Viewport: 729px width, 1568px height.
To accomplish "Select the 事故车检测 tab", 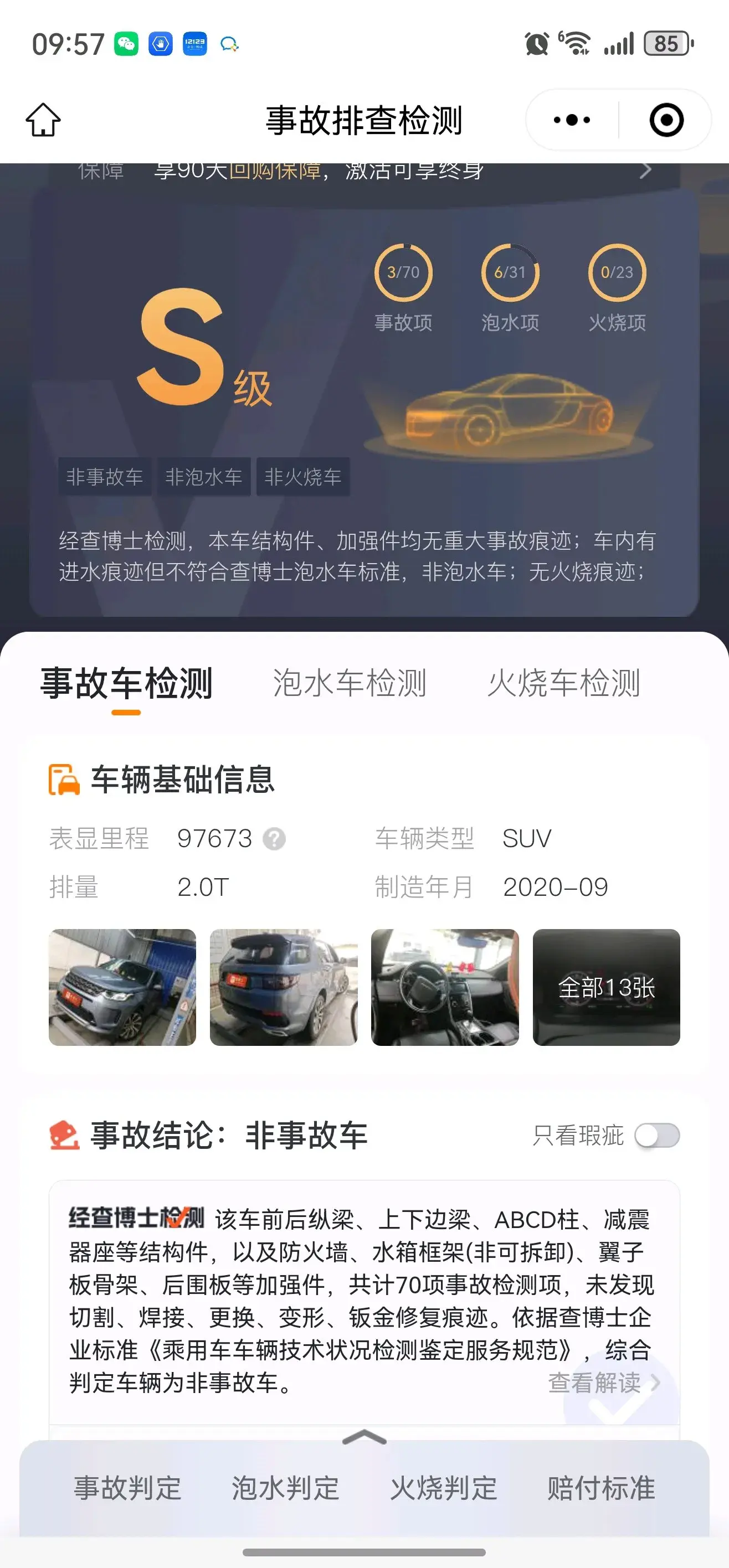I will click(126, 683).
